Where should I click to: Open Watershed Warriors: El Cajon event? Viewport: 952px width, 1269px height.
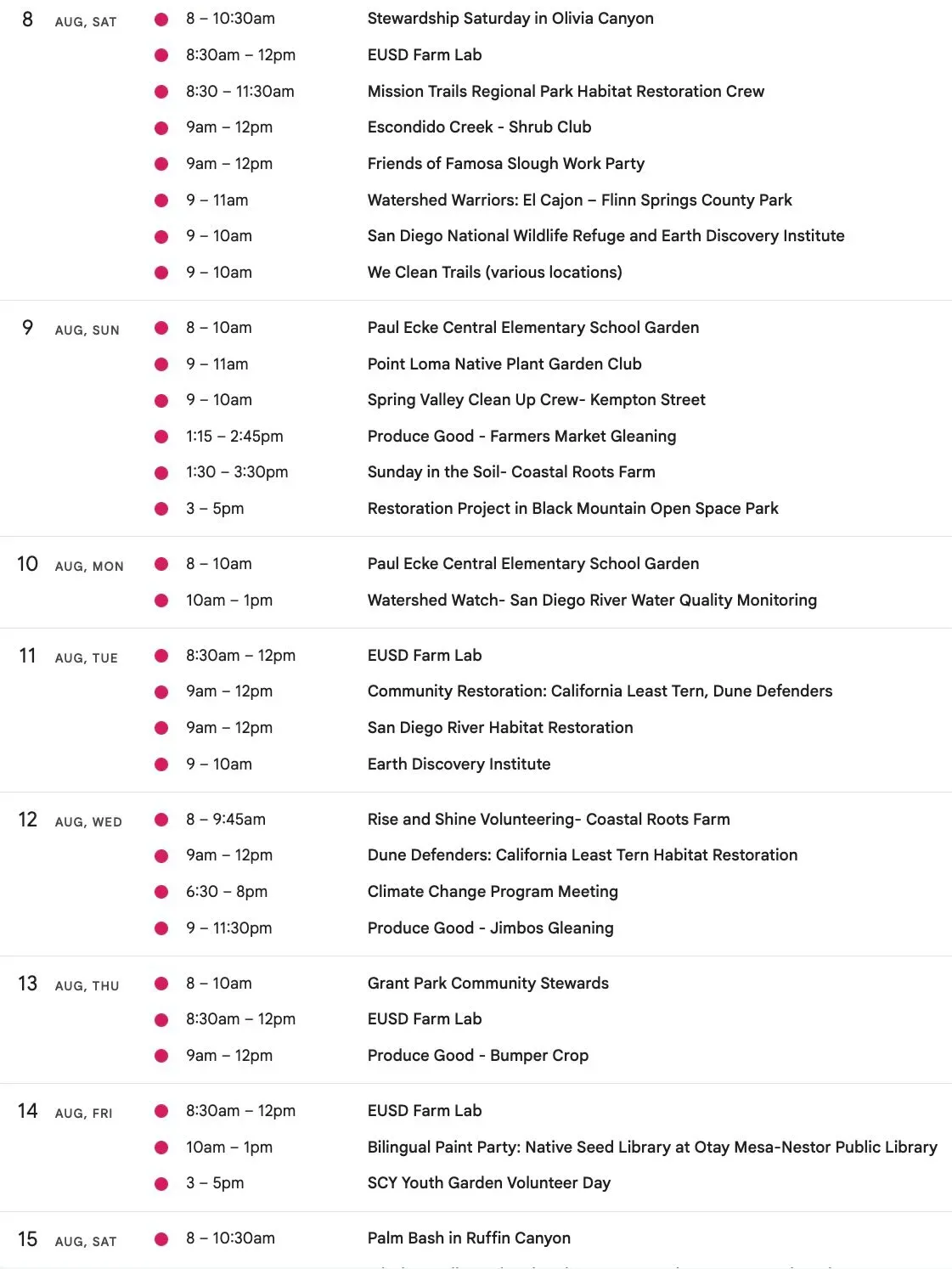click(x=579, y=200)
